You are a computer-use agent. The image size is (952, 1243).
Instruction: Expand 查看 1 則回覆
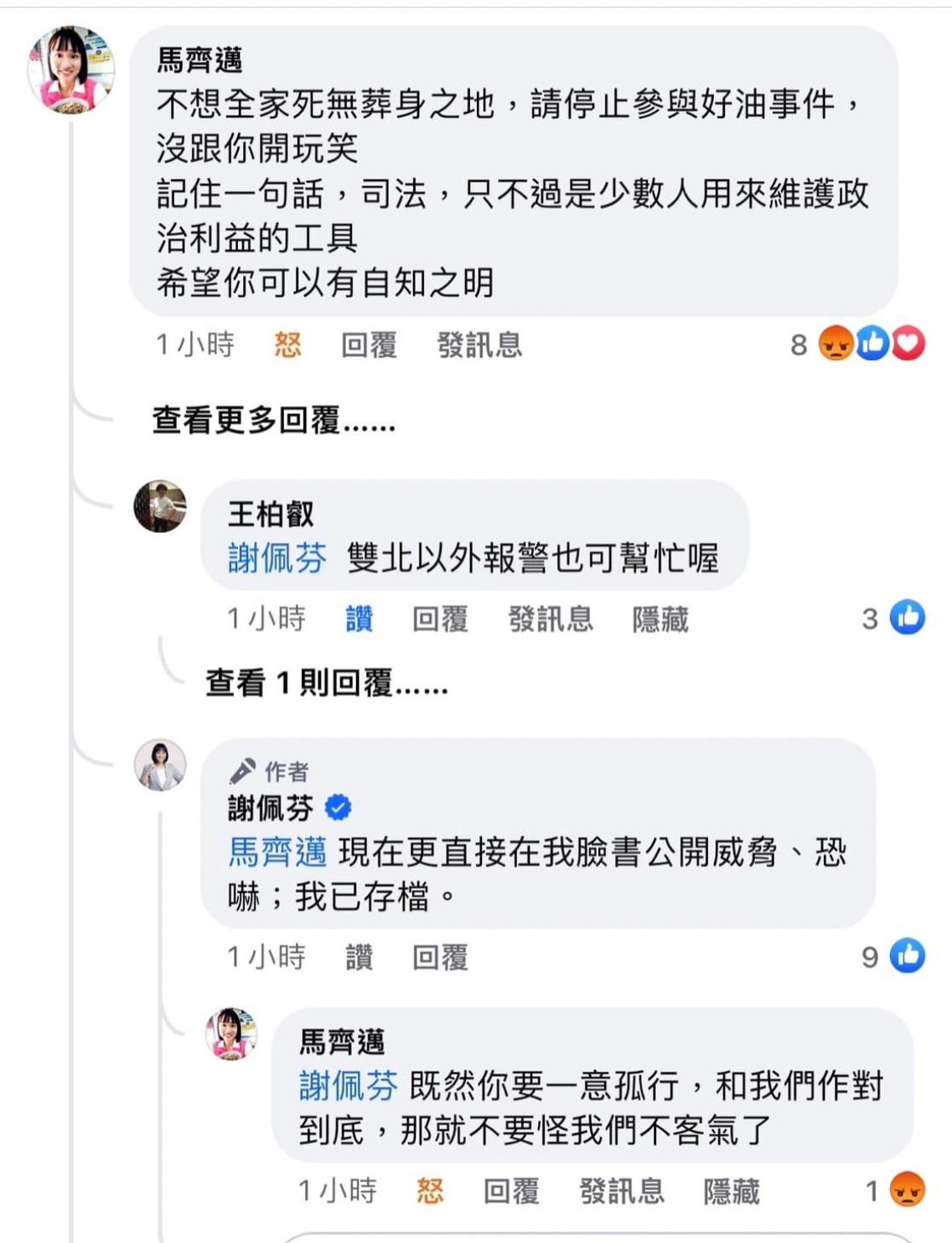327,683
